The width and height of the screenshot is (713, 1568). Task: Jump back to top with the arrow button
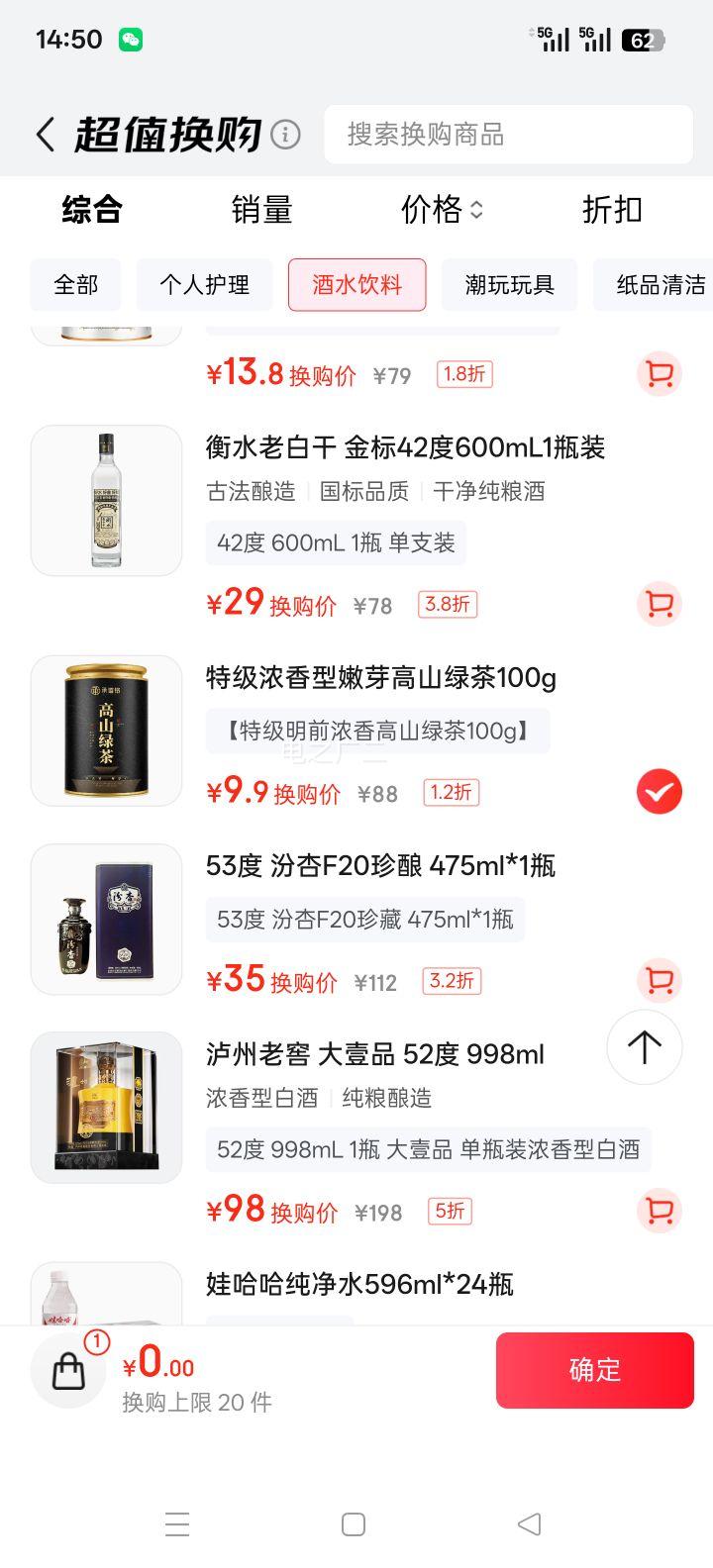(645, 1046)
